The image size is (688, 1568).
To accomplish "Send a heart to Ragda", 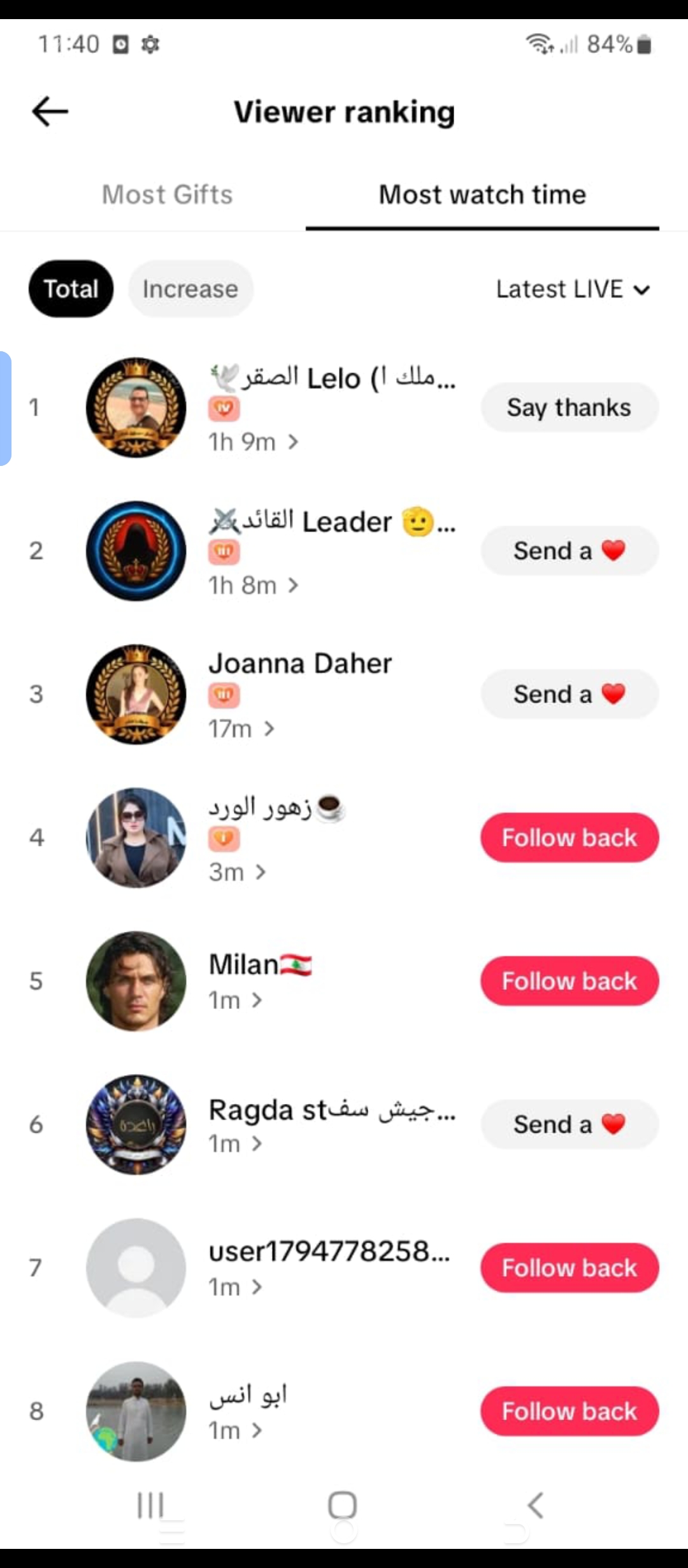I will coord(569,1124).
